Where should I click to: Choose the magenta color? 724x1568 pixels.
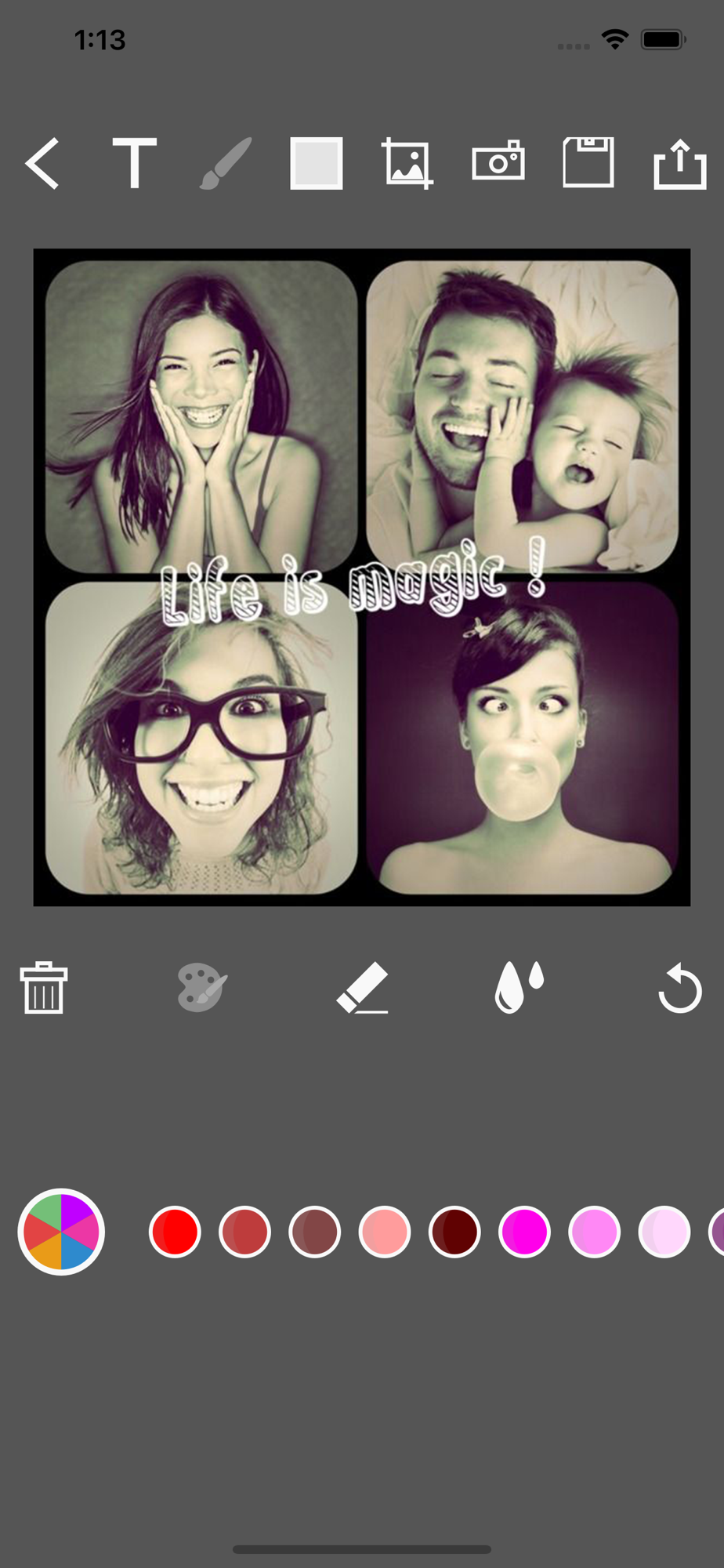pos(524,1232)
